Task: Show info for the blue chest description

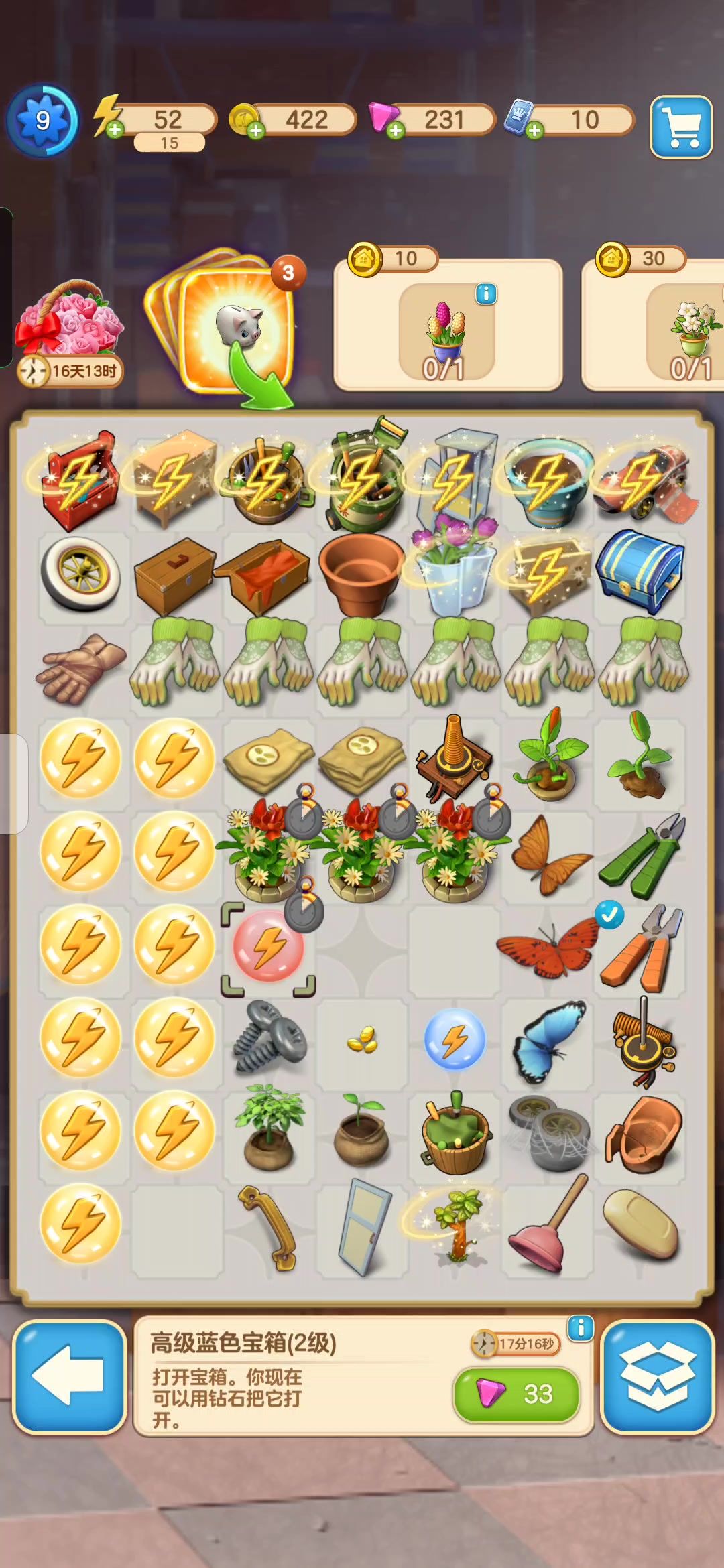Action: 581,1327
